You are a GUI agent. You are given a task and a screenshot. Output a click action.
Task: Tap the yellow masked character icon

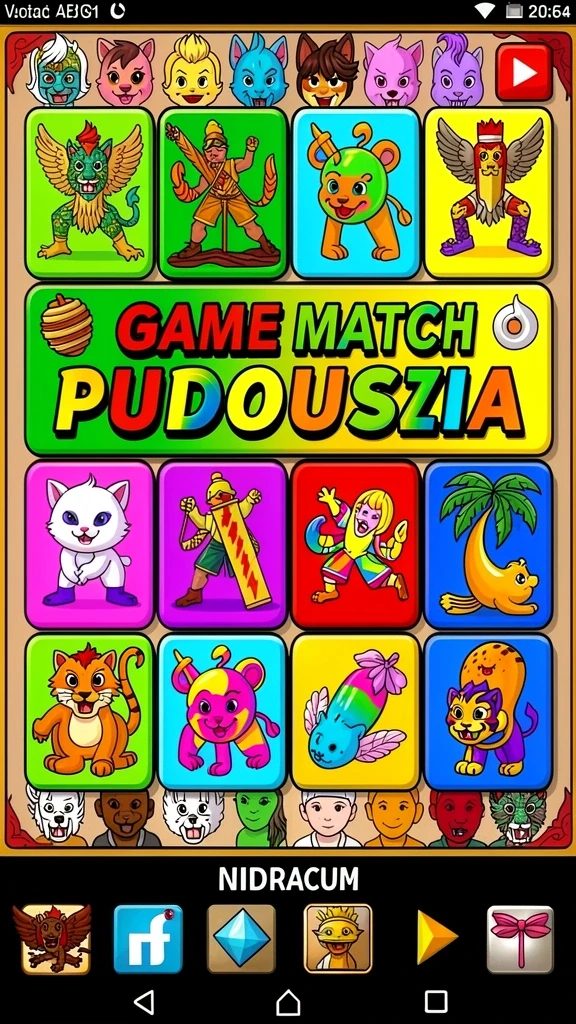(338, 938)
